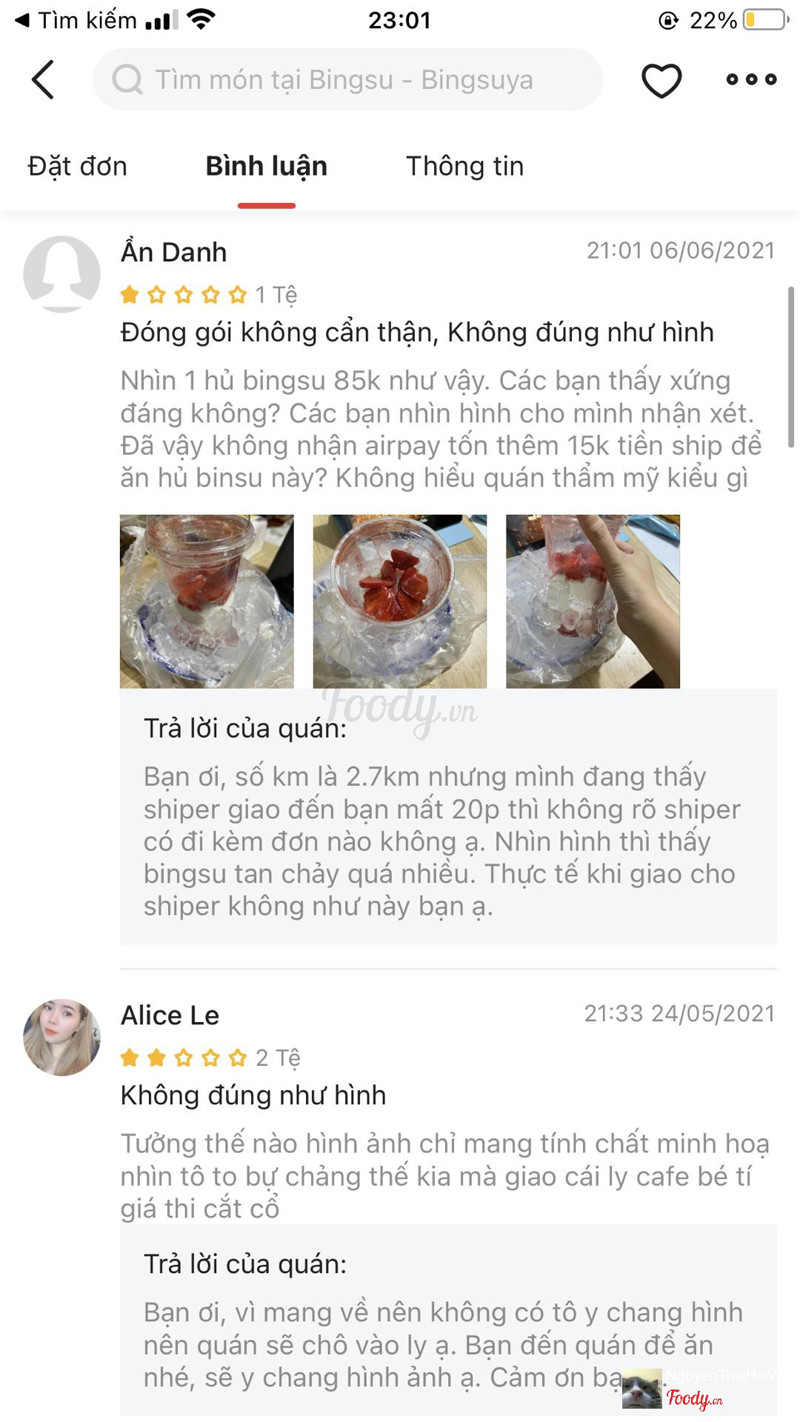800x1422 pixels.
Task: Open Alice Le's profile picture
Action: pos(62,1037)
